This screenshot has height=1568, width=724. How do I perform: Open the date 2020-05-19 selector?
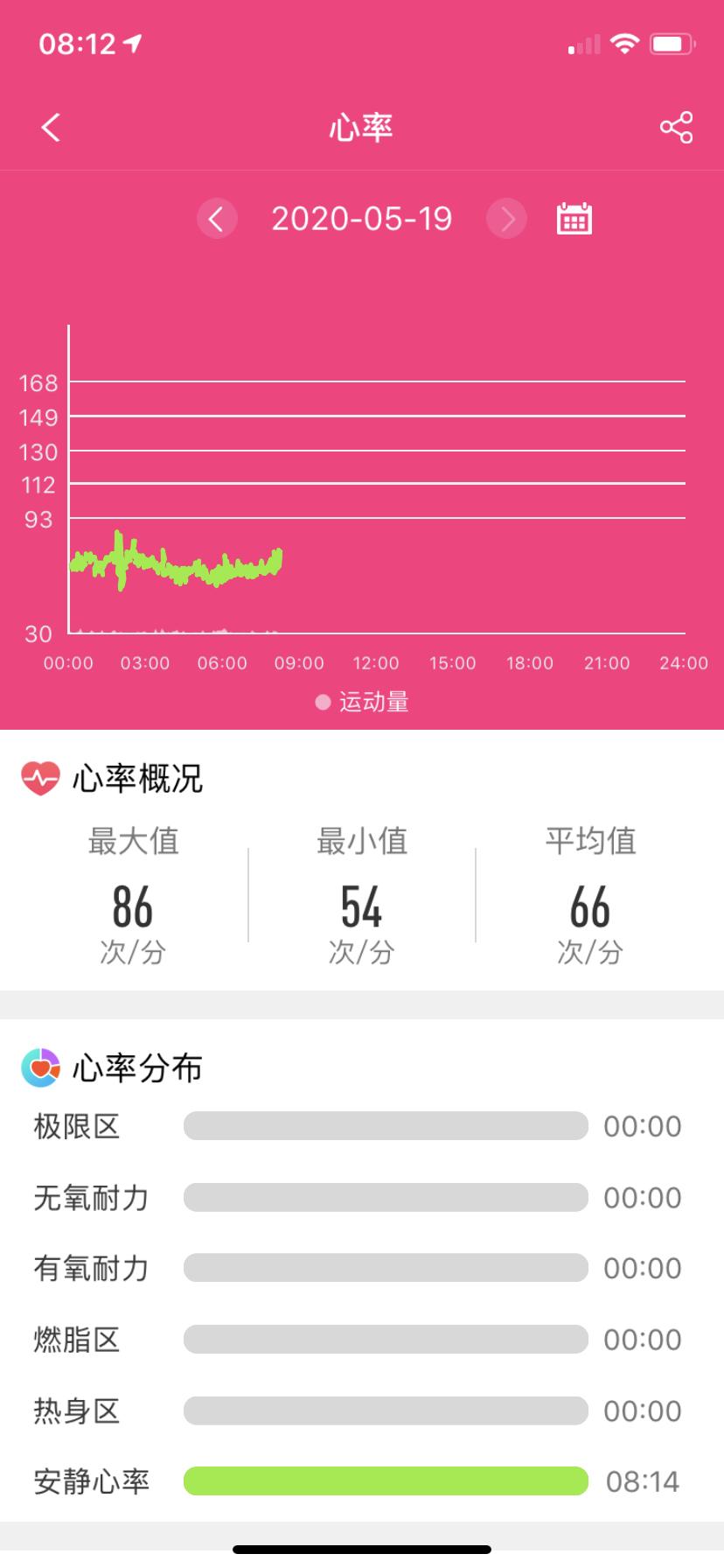click(362, 219)
